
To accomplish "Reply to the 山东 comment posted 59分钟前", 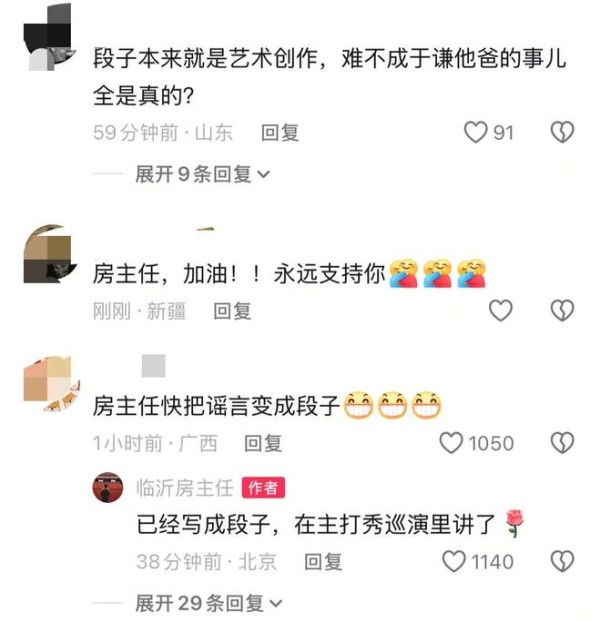I will [280, 132].
